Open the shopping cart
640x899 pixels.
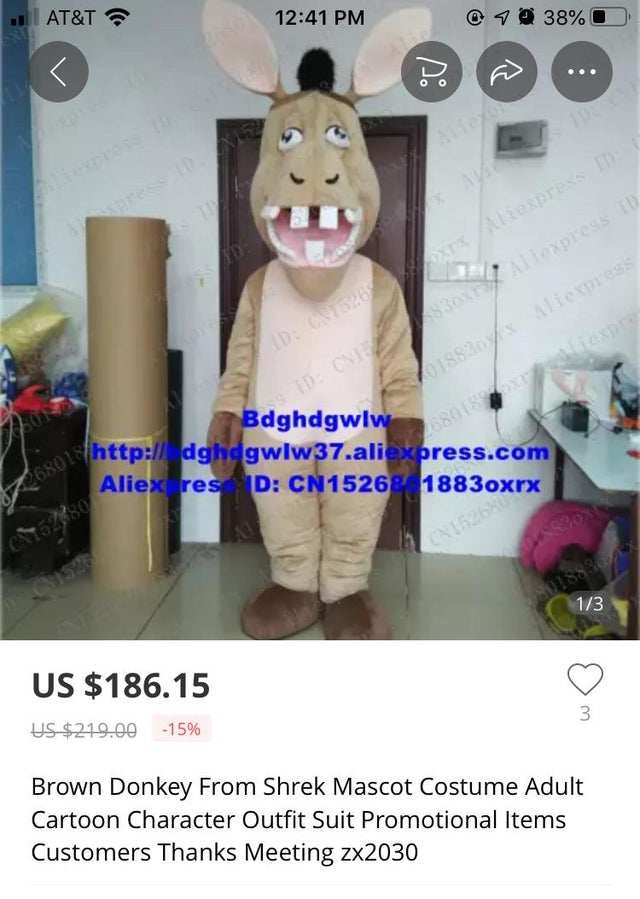pyautogui.click(x=431, y=72)
